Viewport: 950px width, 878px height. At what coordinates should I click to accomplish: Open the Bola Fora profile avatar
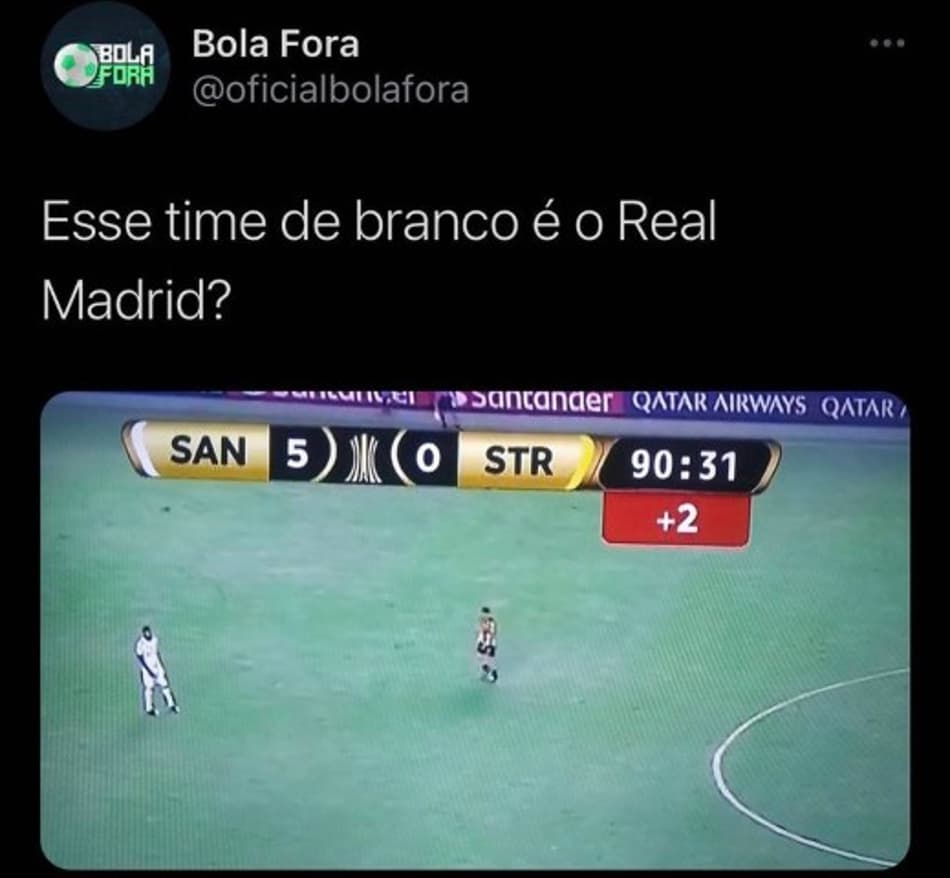click(105, 65)
